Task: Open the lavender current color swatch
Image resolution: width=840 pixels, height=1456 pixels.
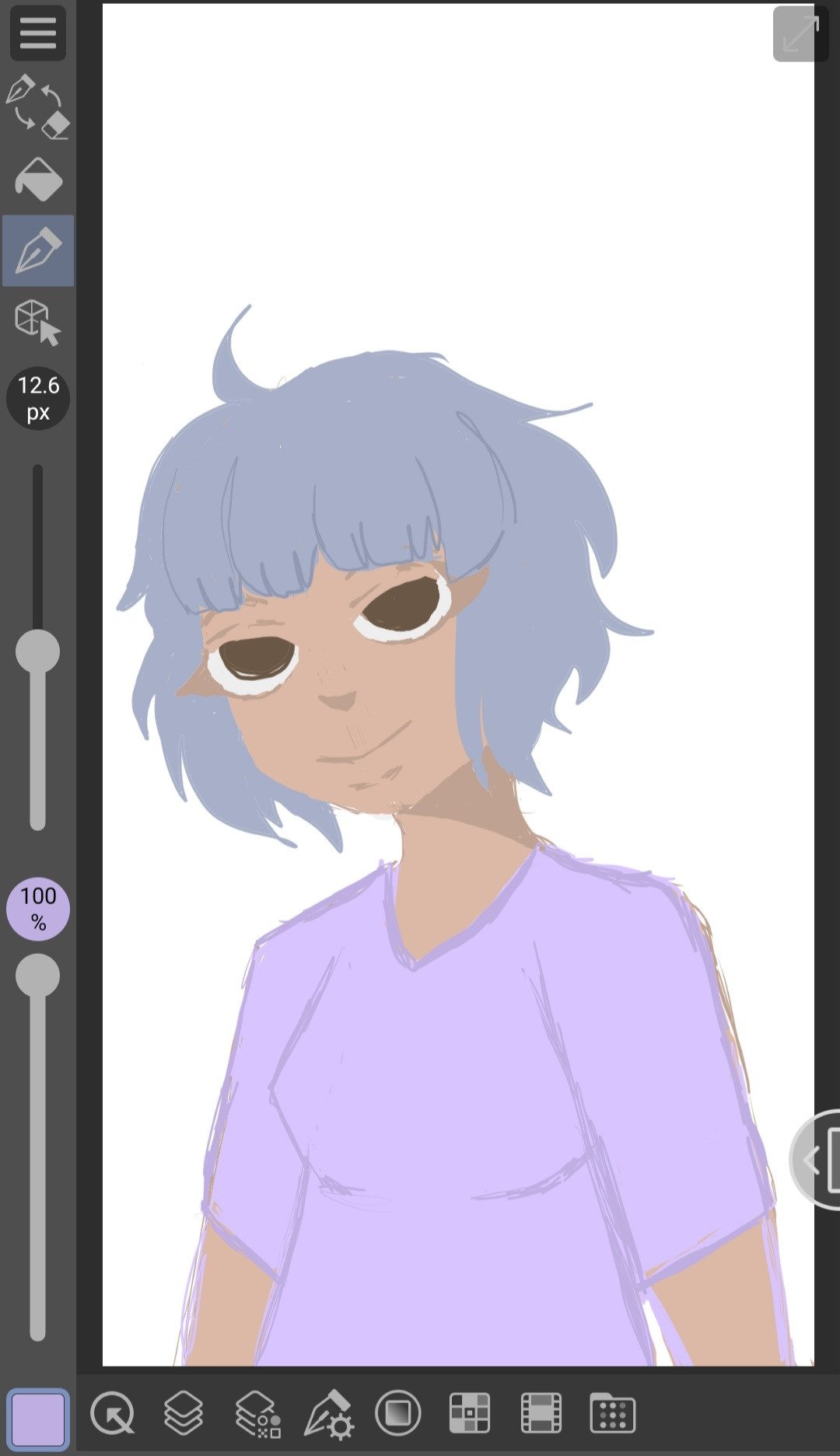Action: click(37, 1418)
